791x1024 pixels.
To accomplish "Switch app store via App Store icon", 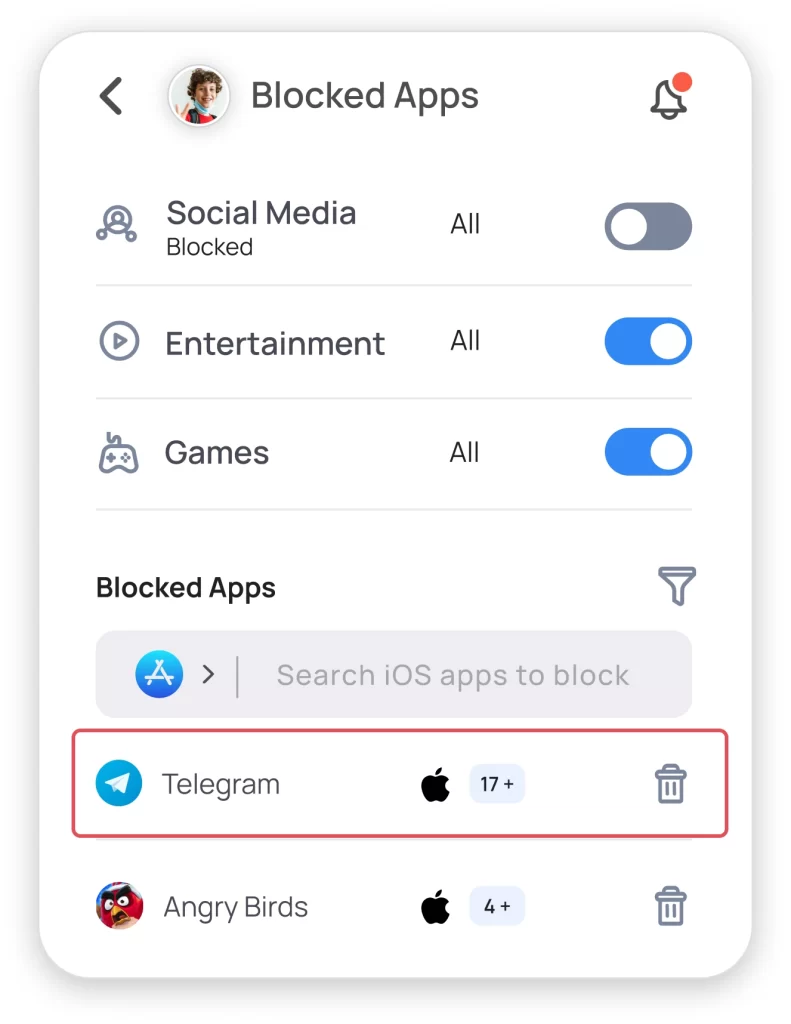I will pyautogui.click(x=160, y=674).
